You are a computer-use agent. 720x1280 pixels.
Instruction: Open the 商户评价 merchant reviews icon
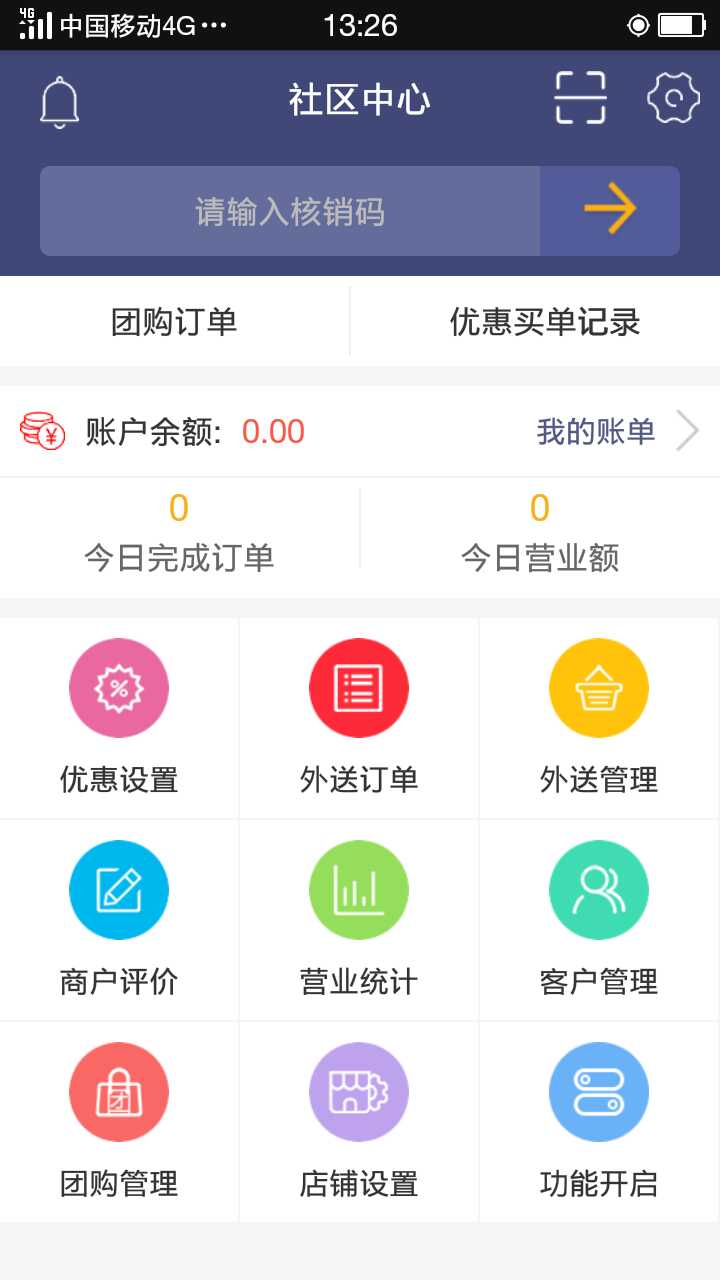pyautogui.click(x=118, y=889)
